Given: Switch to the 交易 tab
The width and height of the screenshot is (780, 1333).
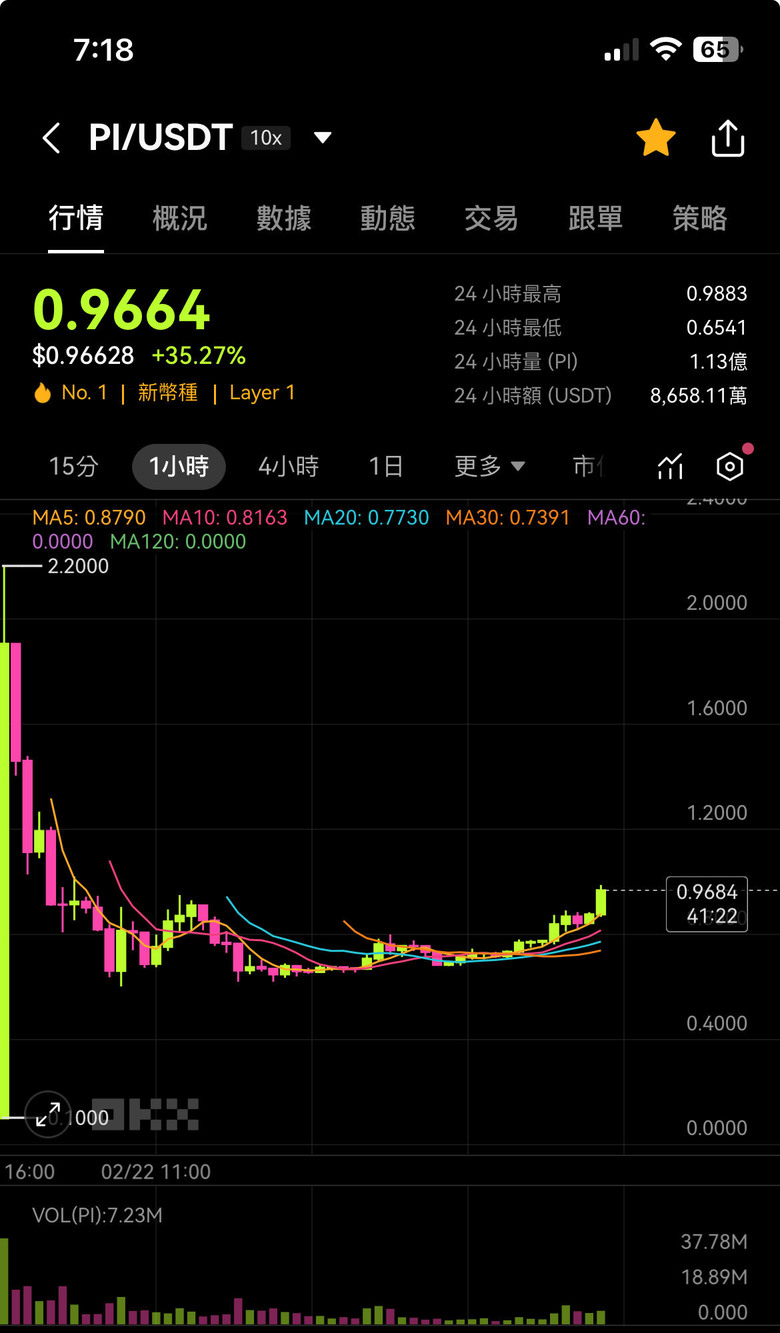Looking at the screenshot, I should (491, 218).
